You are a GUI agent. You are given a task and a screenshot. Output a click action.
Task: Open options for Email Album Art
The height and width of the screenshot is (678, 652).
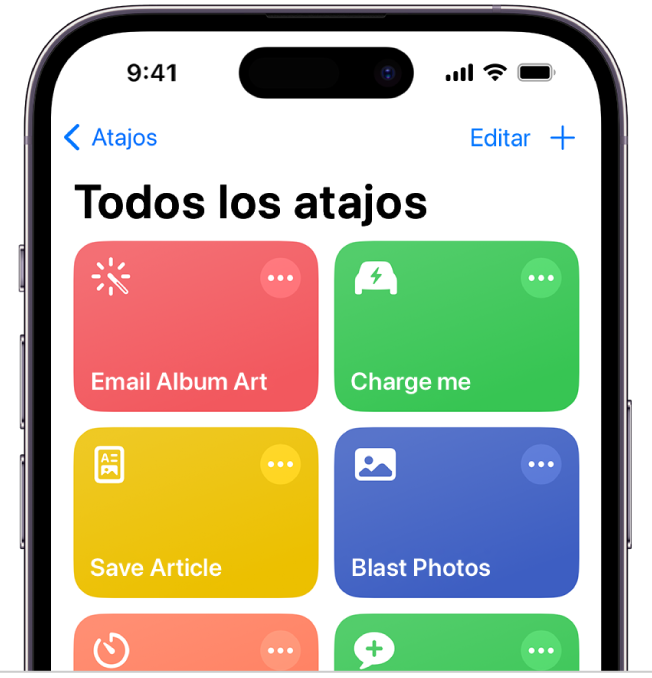point(280,278)
